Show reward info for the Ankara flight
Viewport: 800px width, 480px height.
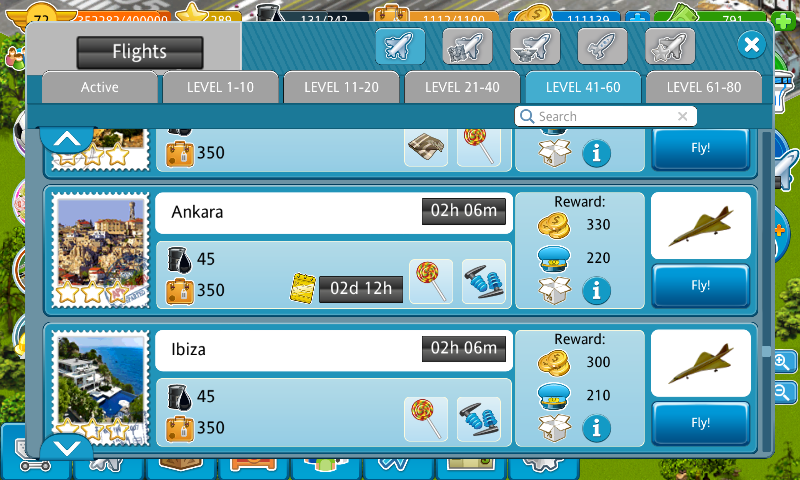[x=597, y=291]
